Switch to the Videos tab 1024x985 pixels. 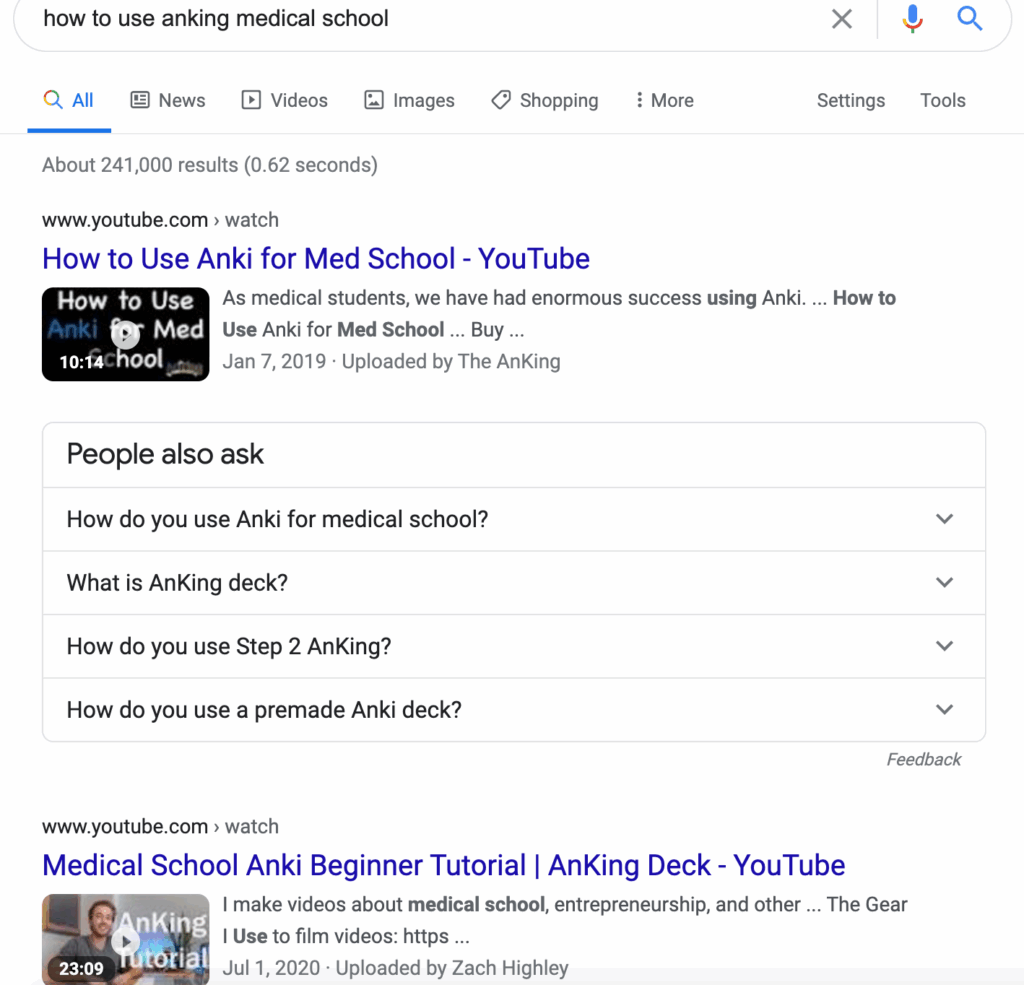(x=284, y=100)
